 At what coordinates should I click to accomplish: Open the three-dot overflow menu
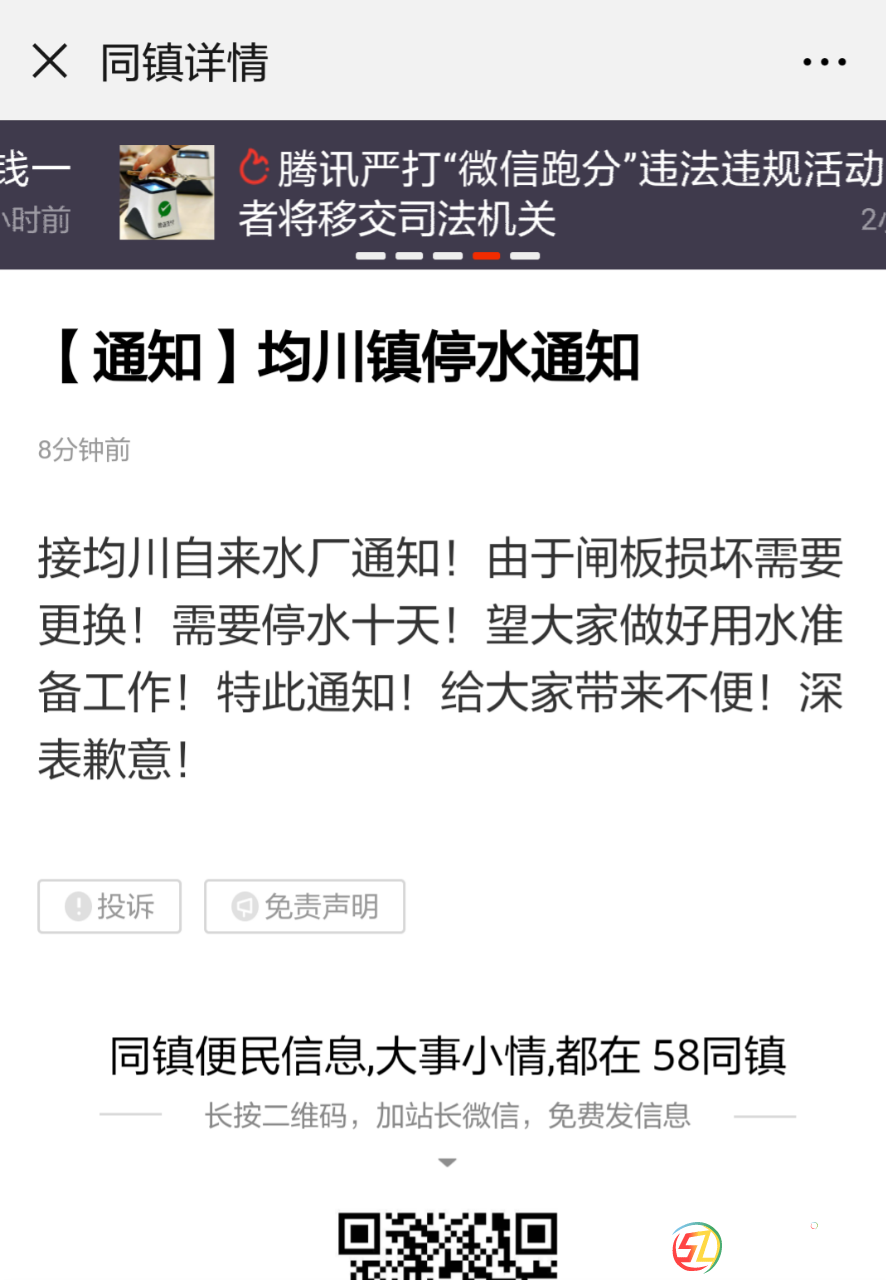tap(824, 62)
